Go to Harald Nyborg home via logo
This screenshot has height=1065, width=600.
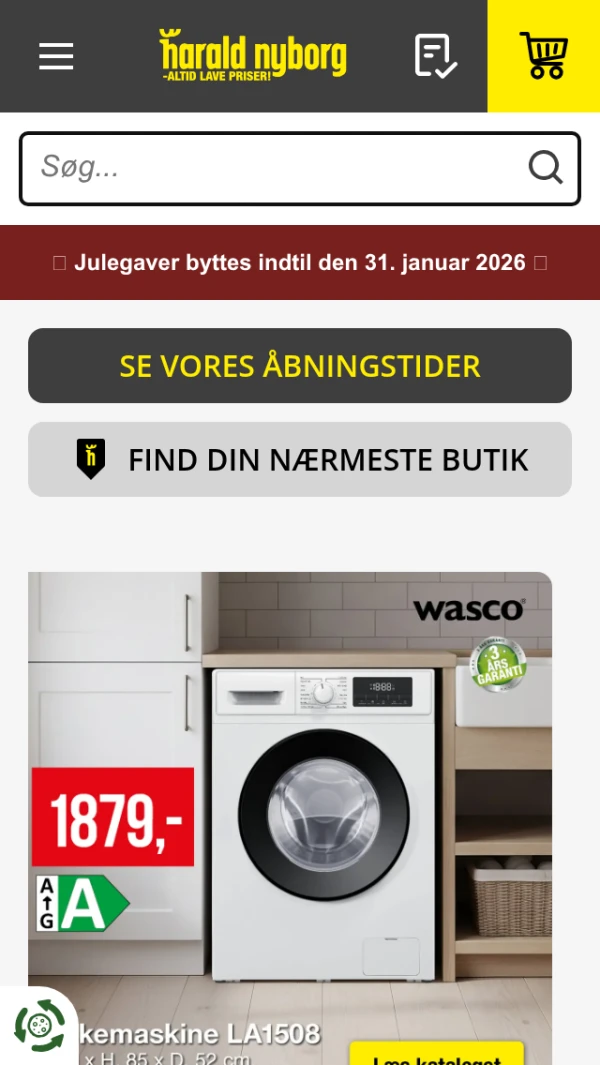pos(253,55)
